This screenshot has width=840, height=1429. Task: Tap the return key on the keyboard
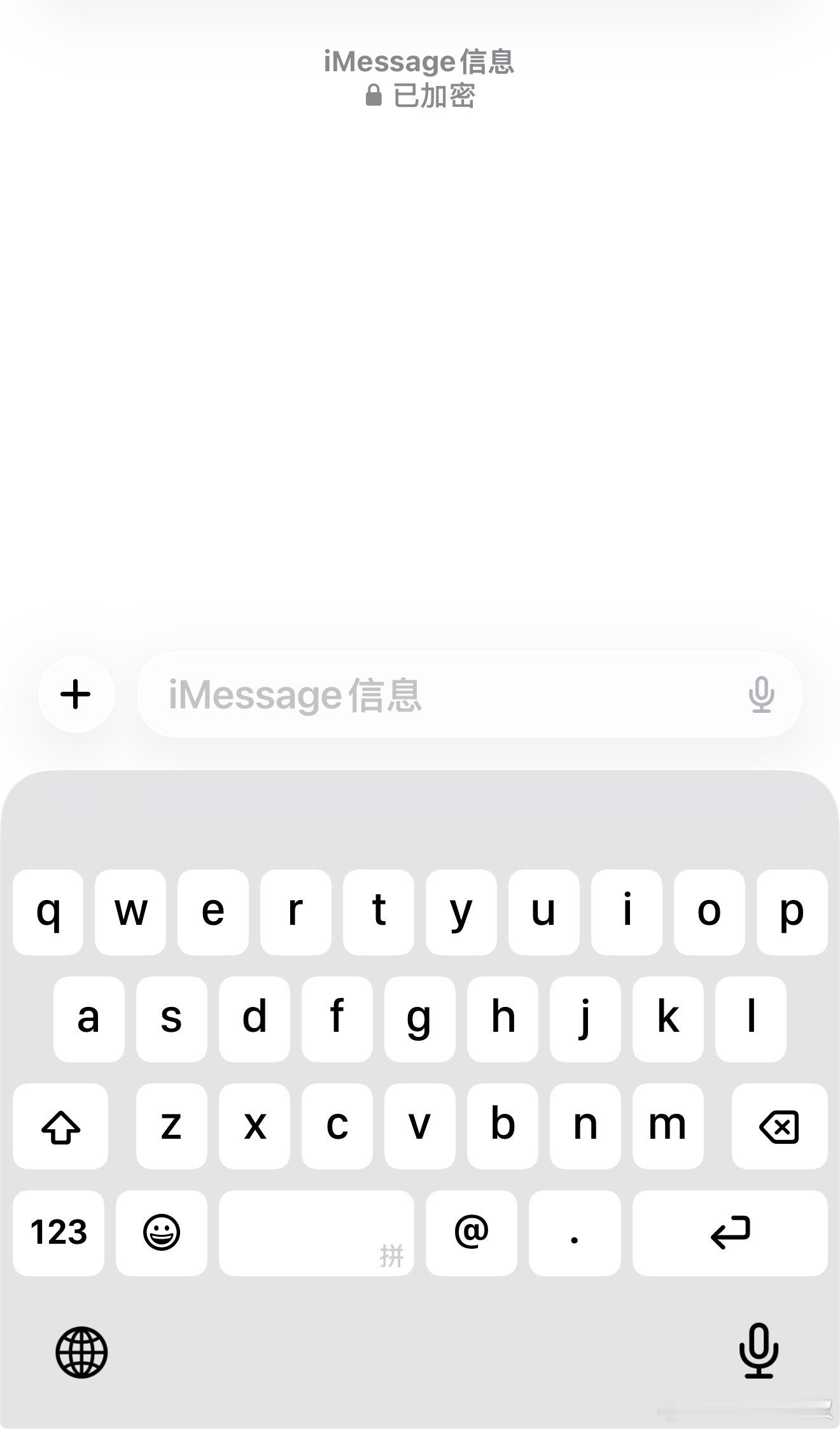[729, 1232]
